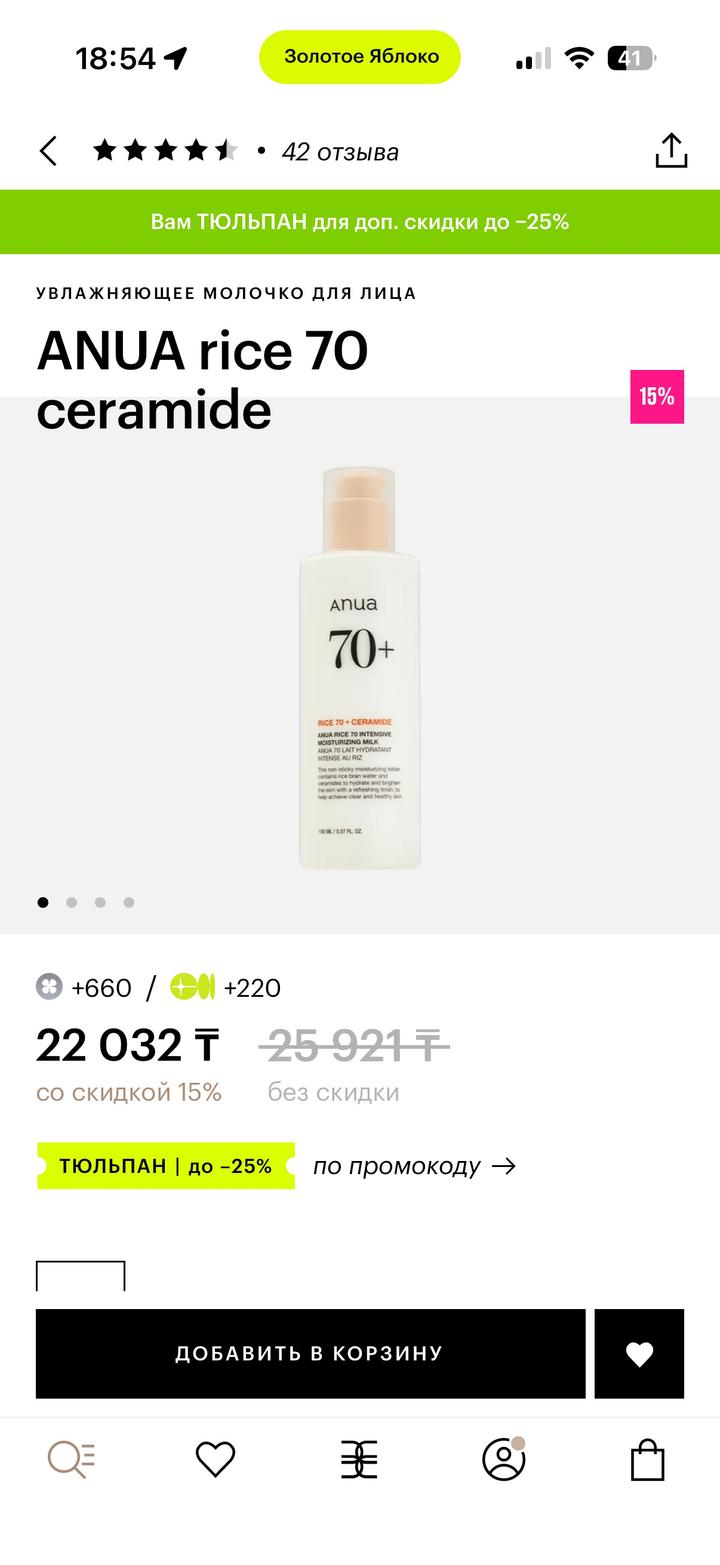
Task: Open the shopping bag tab
Action: (648, 1460)
